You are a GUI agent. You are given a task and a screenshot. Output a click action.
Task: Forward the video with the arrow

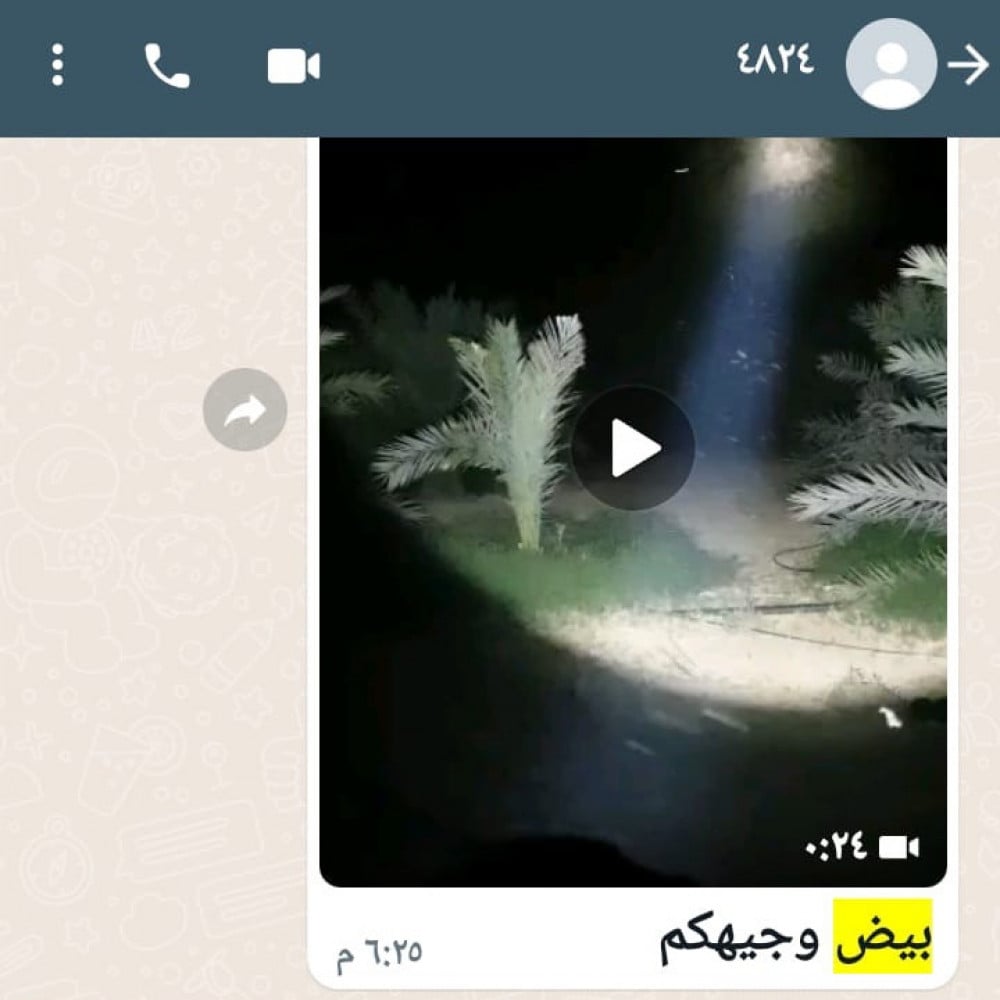[x=245, y=409]
